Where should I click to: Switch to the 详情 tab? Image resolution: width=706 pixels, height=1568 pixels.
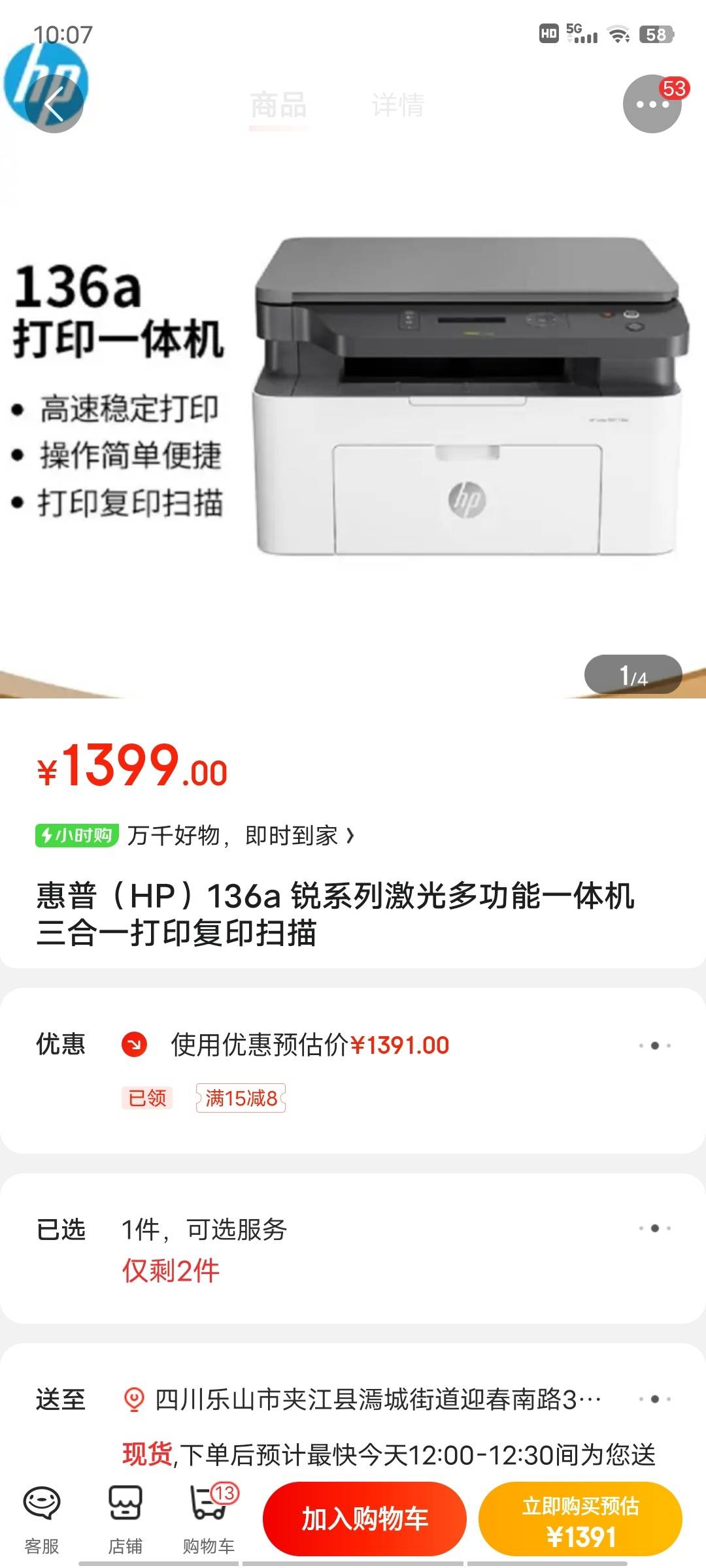(x=397, y=105)
